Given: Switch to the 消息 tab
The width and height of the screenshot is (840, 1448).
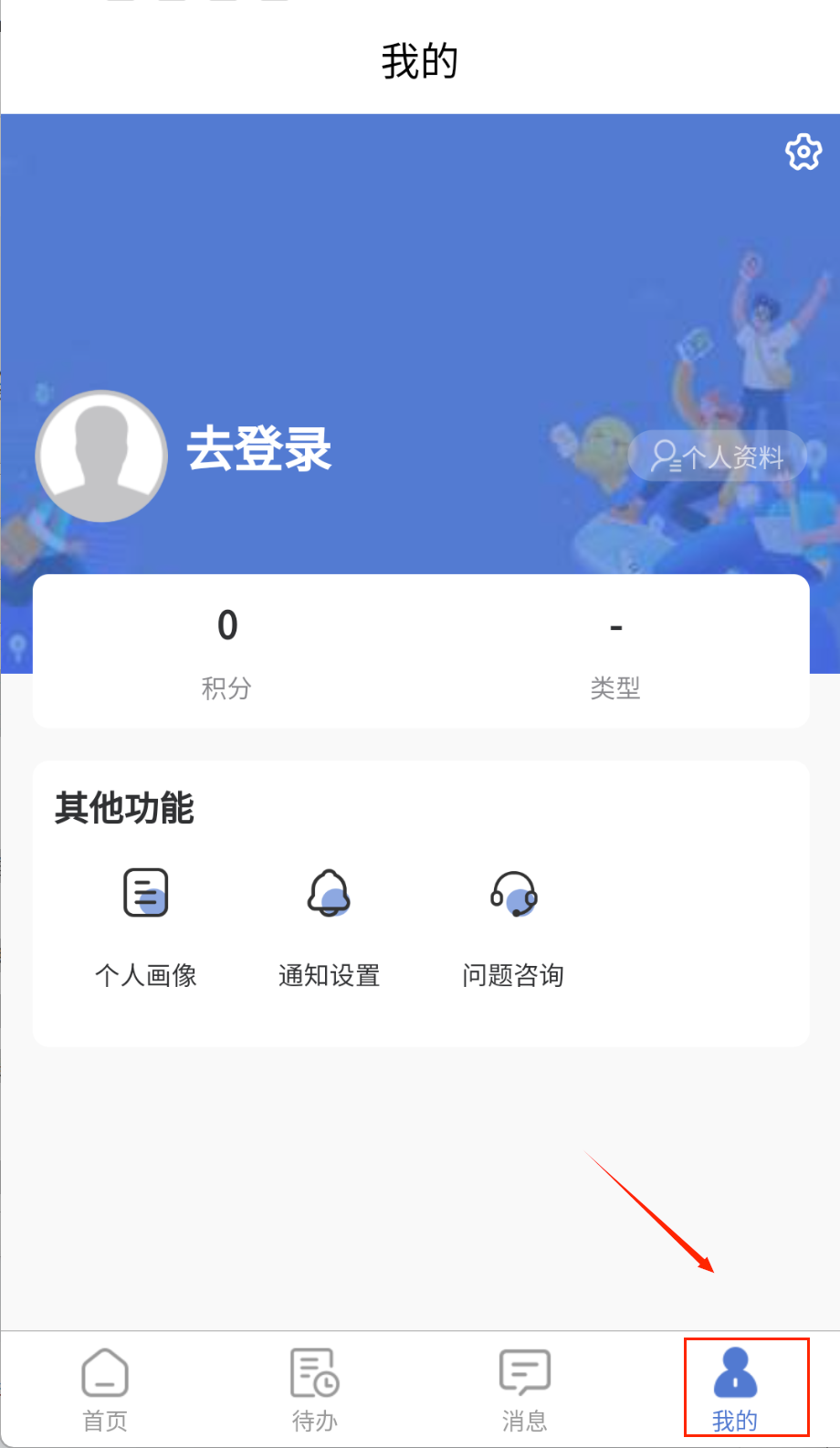Looking at the screenshot, I should (x=525, y=1388).
